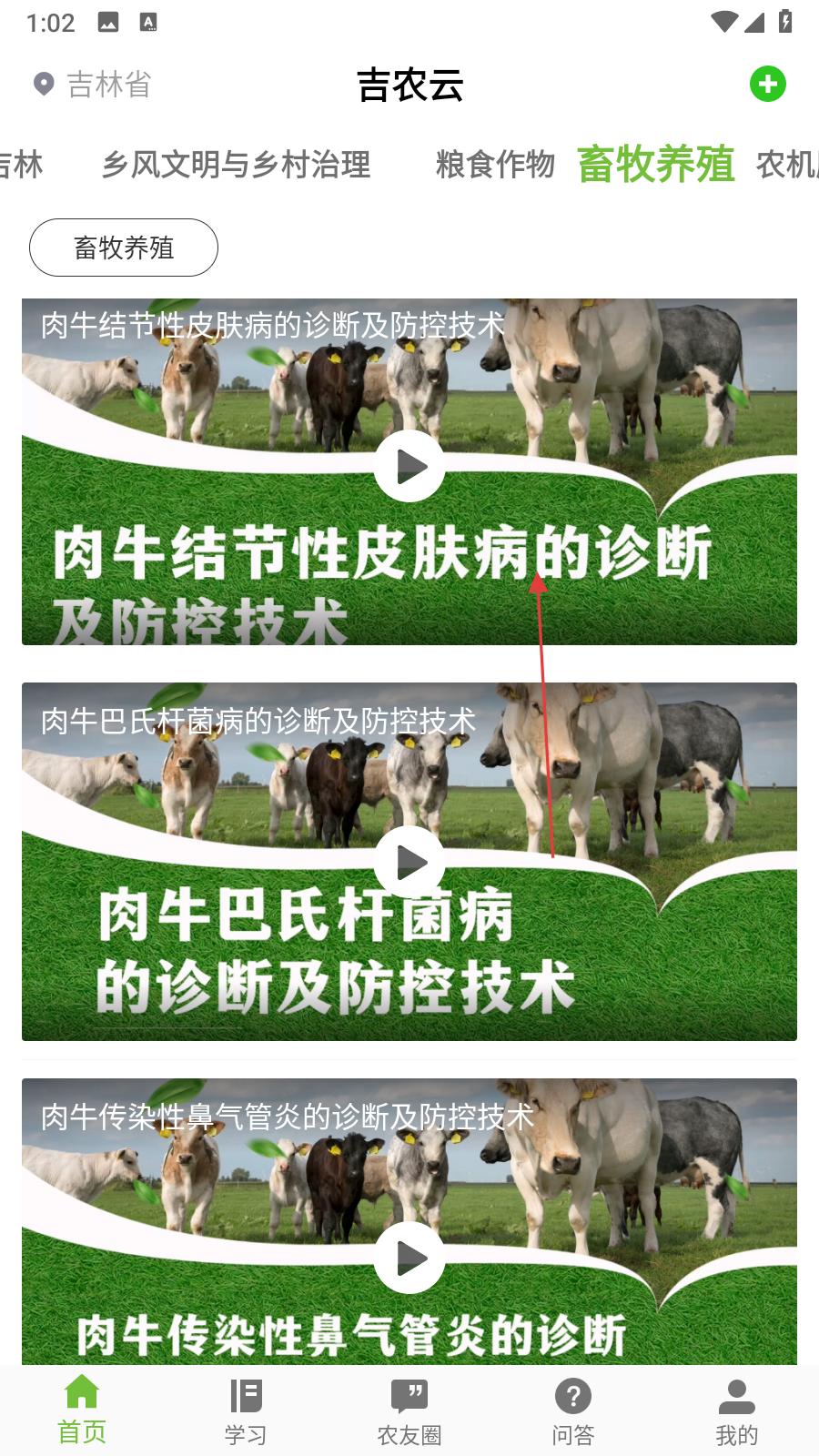Tap the green plus icon
The image size is (819, 1456).
767,85
